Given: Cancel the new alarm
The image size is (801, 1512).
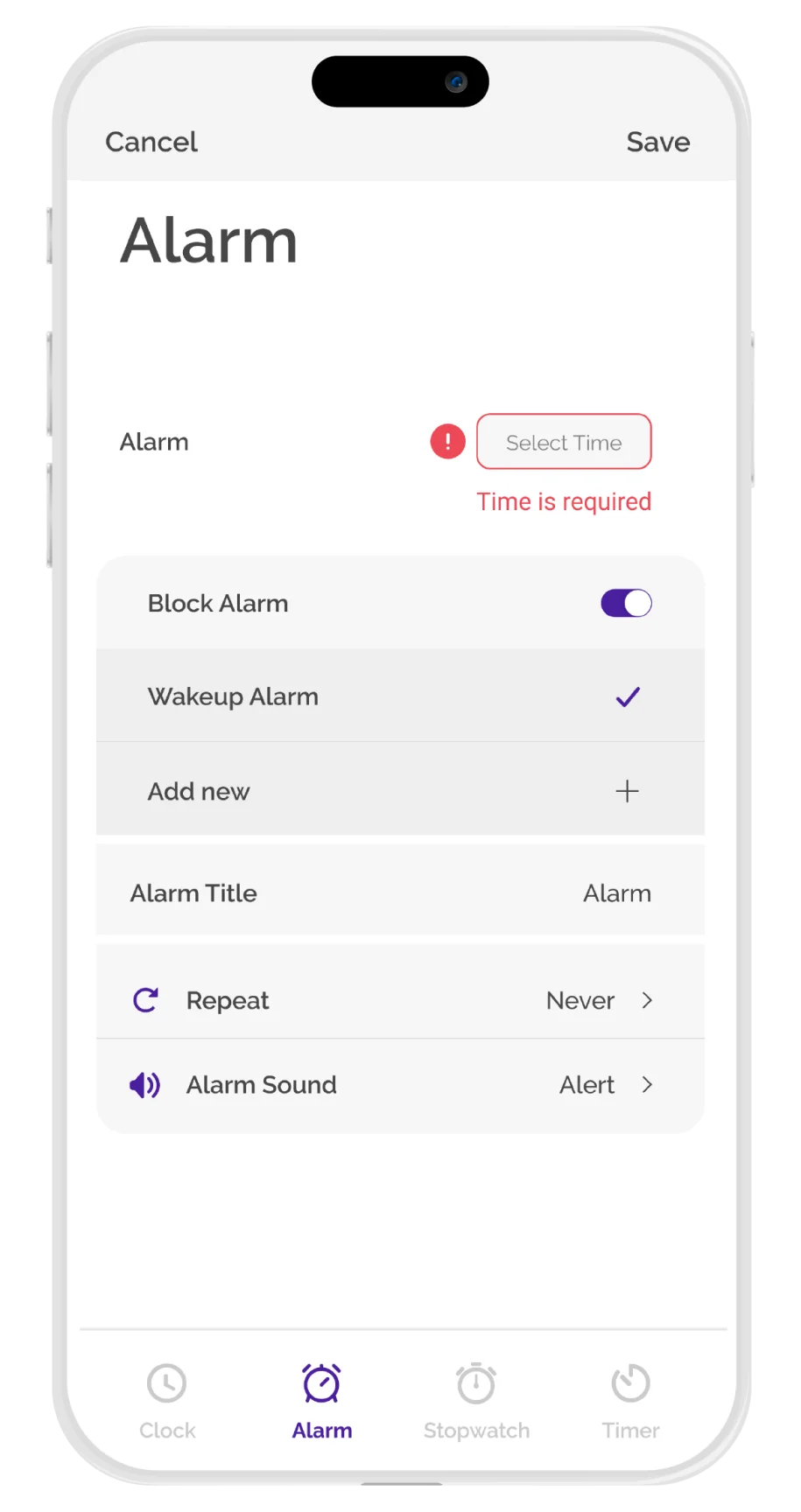Looking at the screenshot, I should click(x=151, y=142).
